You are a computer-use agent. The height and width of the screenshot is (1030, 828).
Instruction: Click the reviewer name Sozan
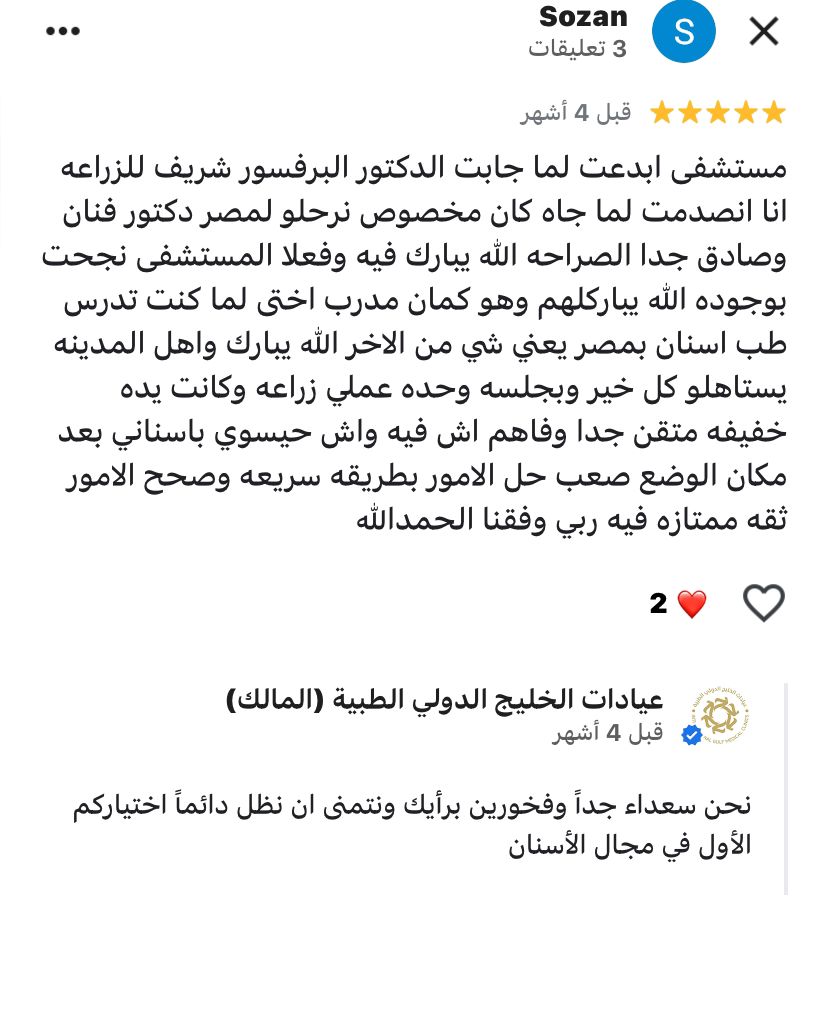[x=582, y=16]
